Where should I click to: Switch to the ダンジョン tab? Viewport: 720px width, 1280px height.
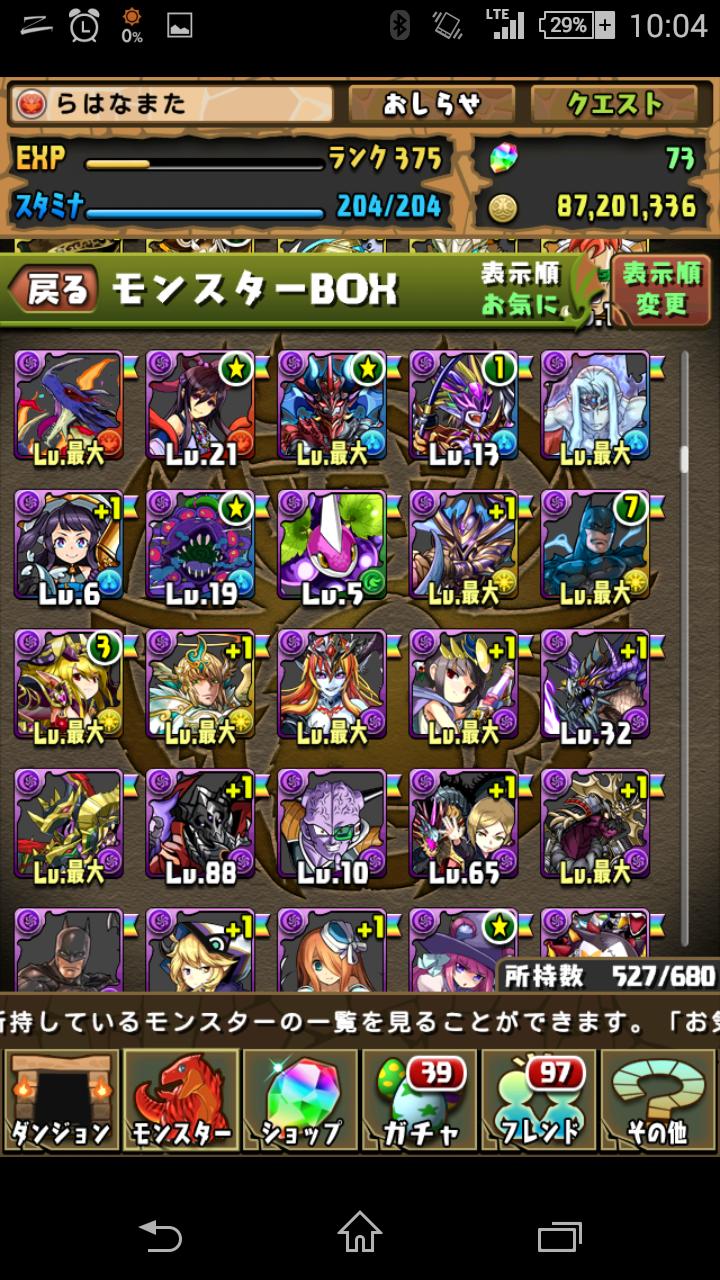61,1098
